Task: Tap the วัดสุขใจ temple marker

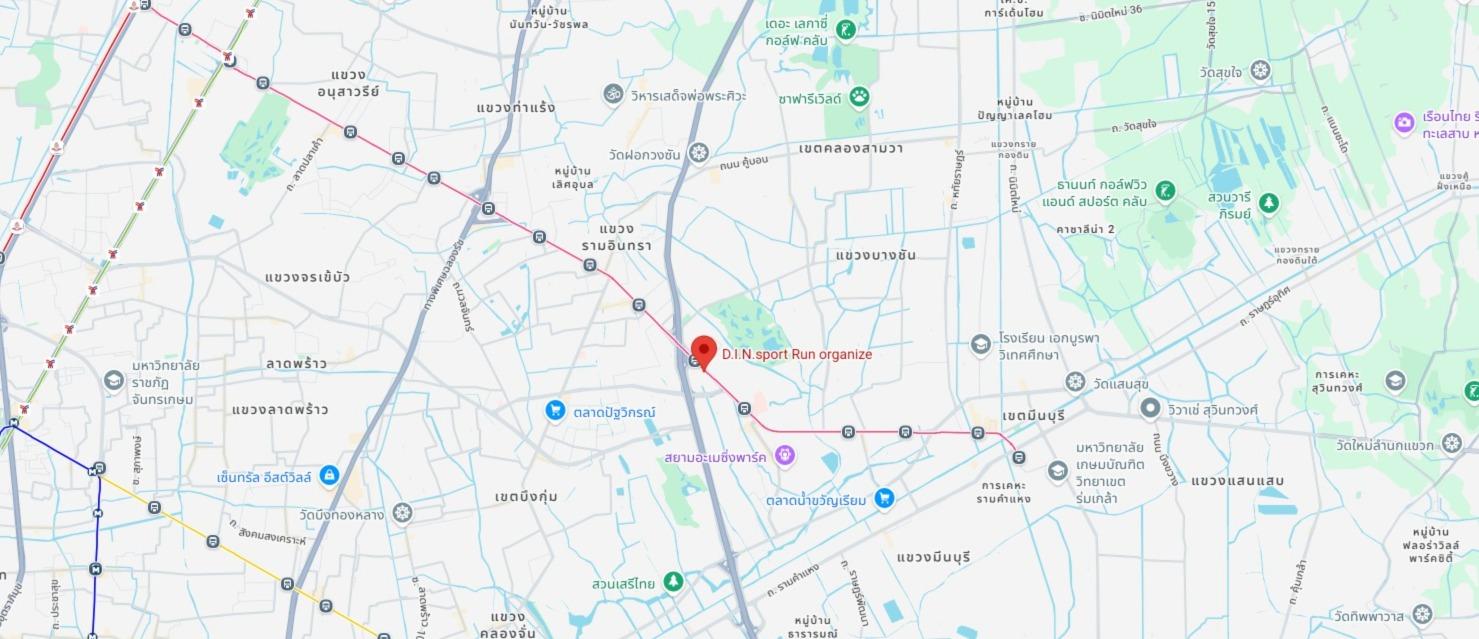Action: [1260, 70]
